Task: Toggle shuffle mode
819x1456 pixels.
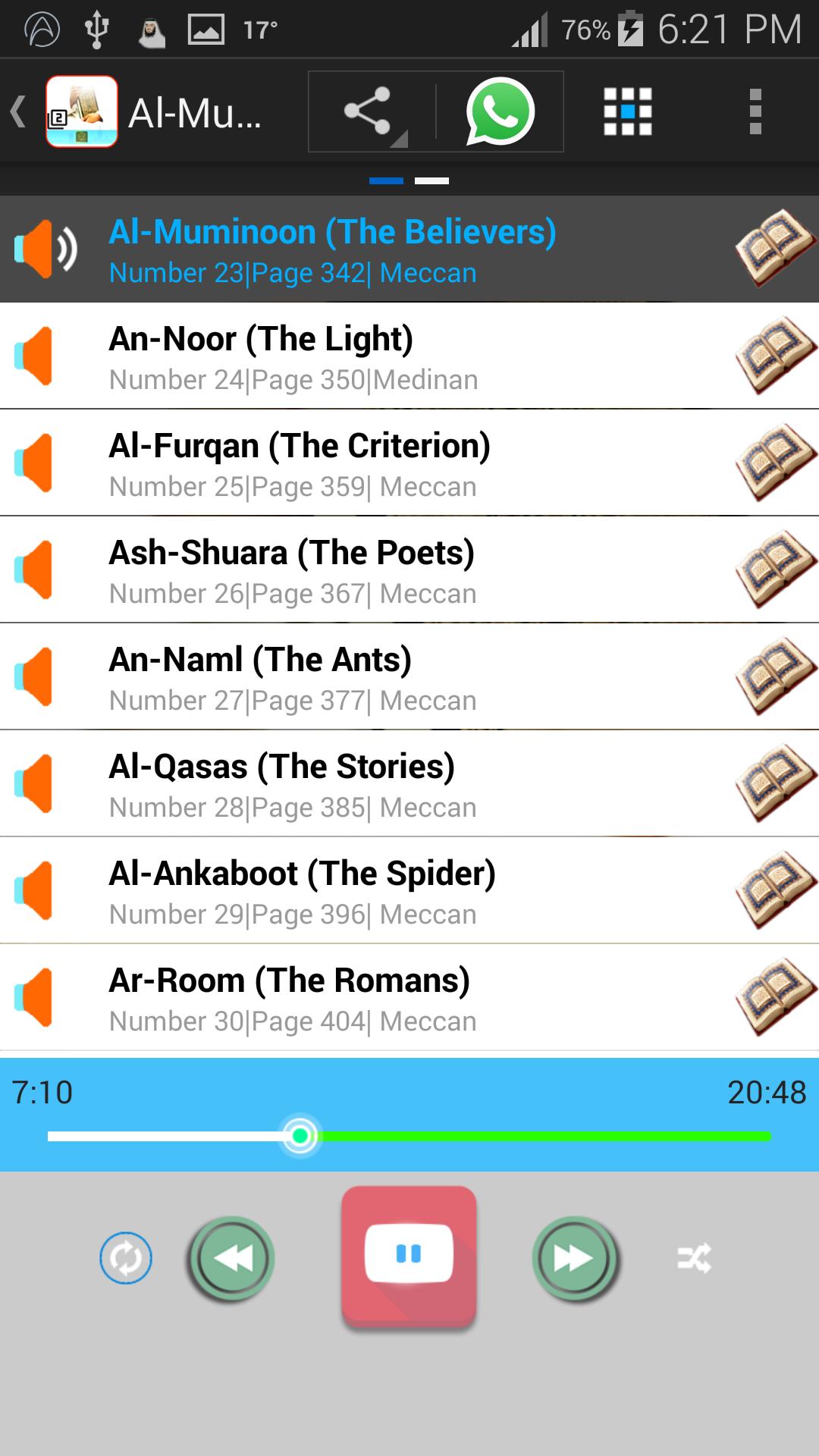Action: point(694,1259)
